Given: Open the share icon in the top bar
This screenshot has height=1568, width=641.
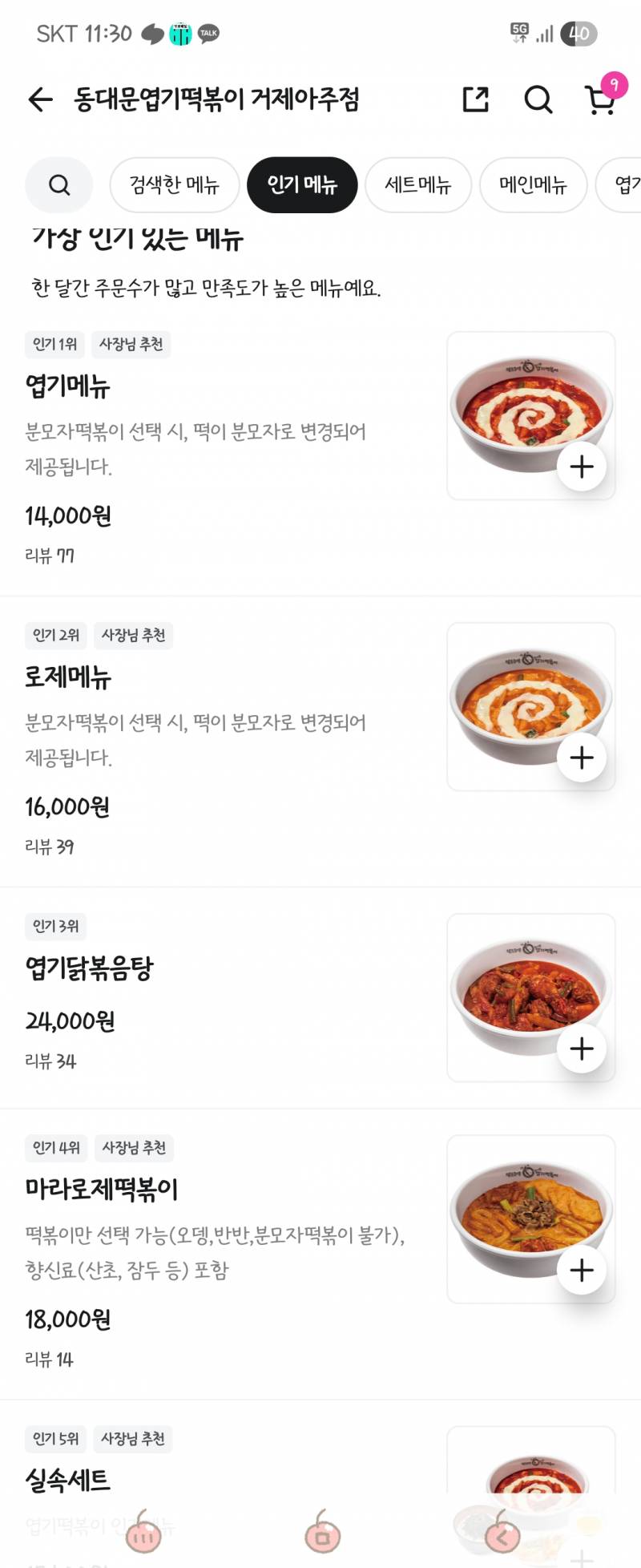Looking at the screenshot, I should coord(474,100).
